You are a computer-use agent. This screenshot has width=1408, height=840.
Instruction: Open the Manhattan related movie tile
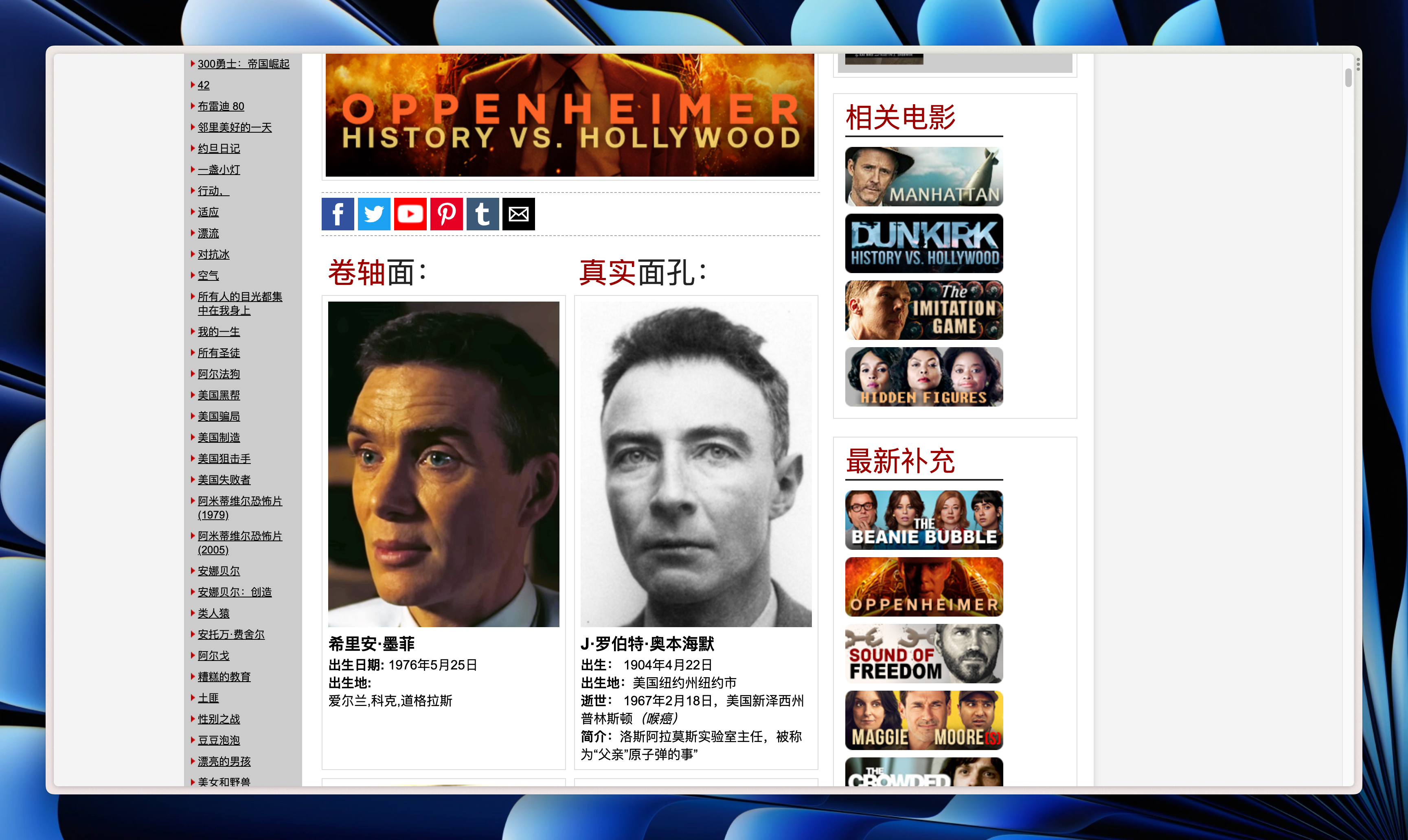point(923,177)
